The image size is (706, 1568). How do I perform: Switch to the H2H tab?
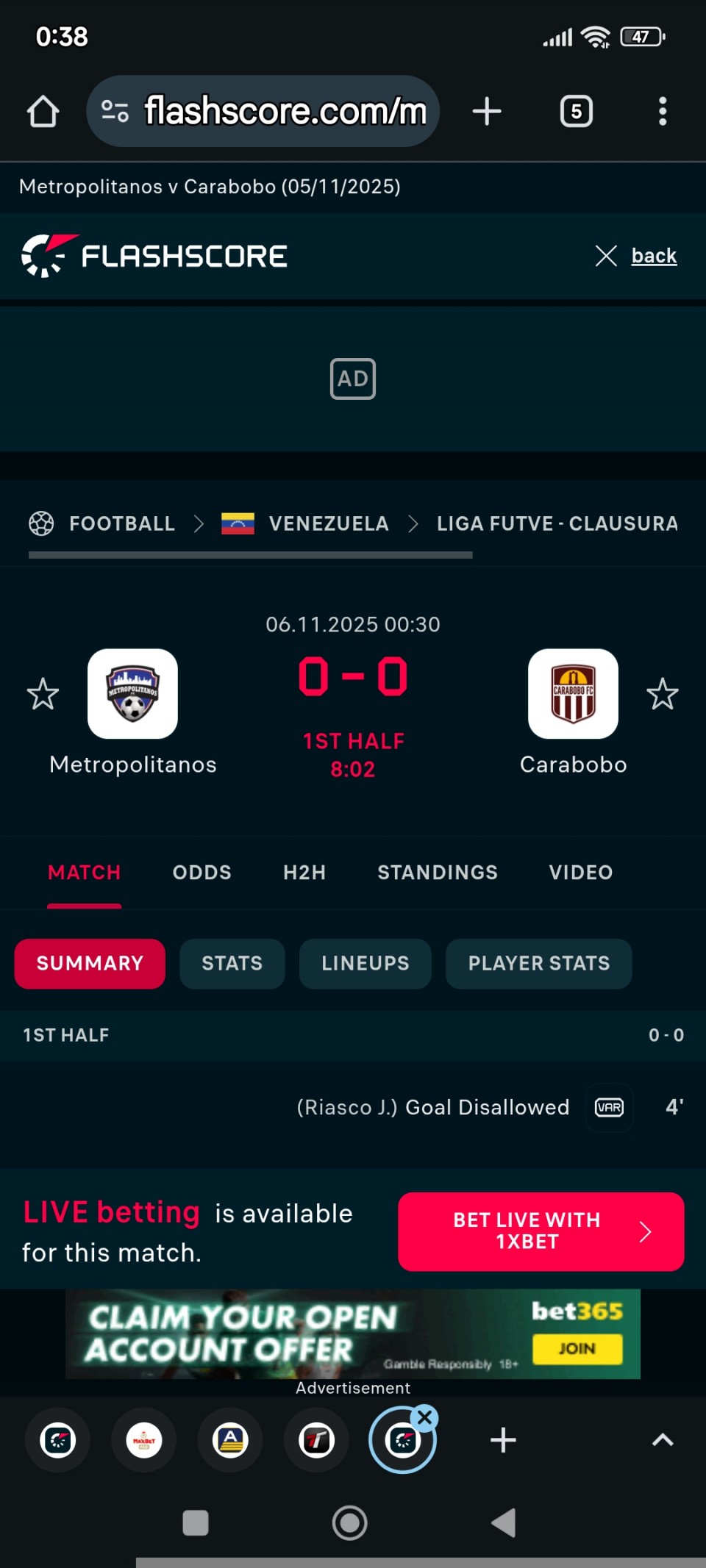304,873
